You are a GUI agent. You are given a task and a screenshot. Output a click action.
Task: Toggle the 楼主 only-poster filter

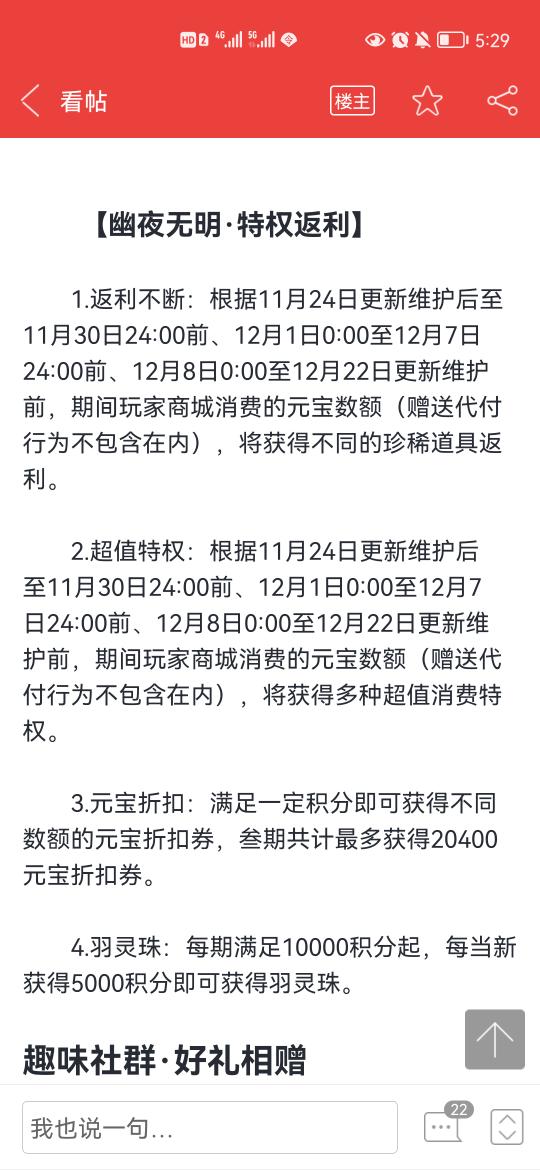click(352, 101)
